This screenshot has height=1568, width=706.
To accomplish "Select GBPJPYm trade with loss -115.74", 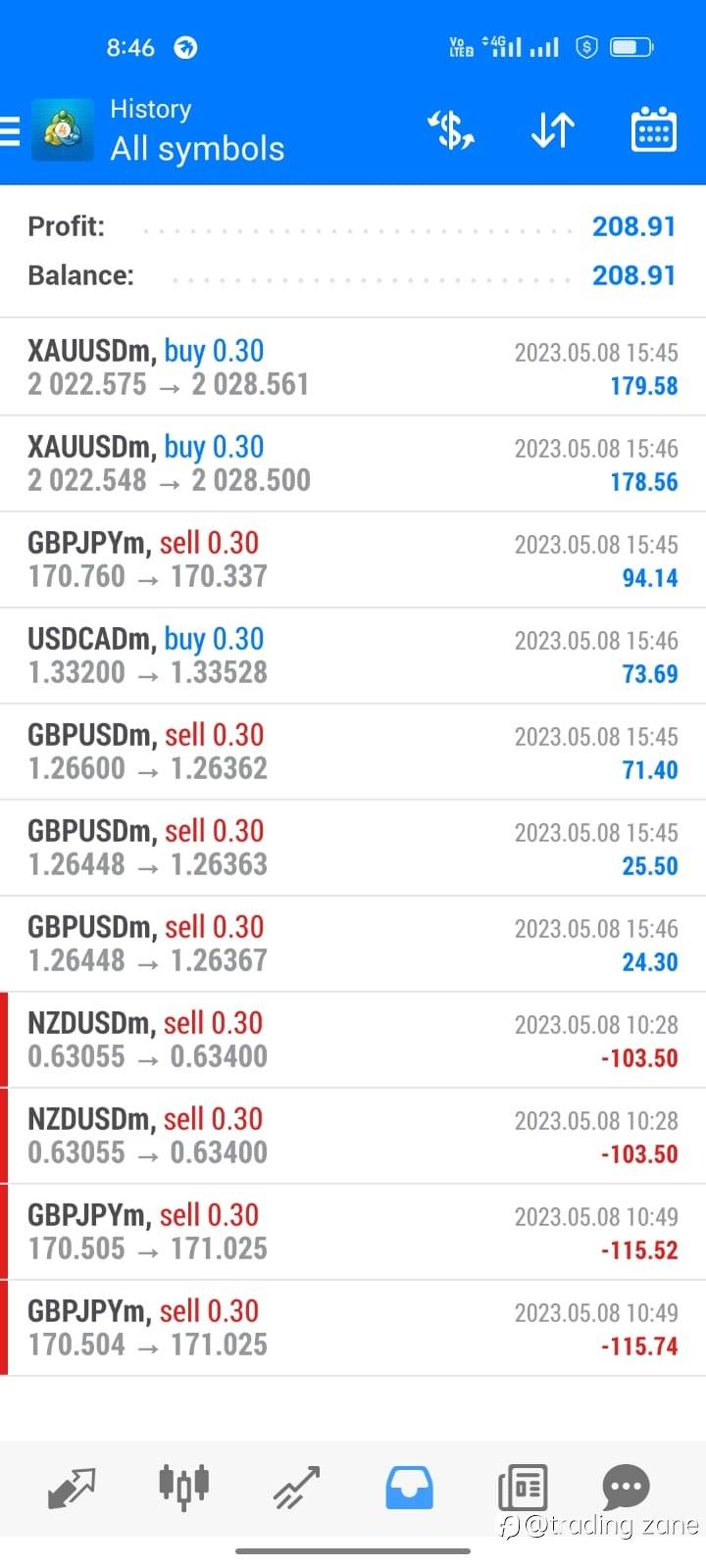I will pos(353,1328).
